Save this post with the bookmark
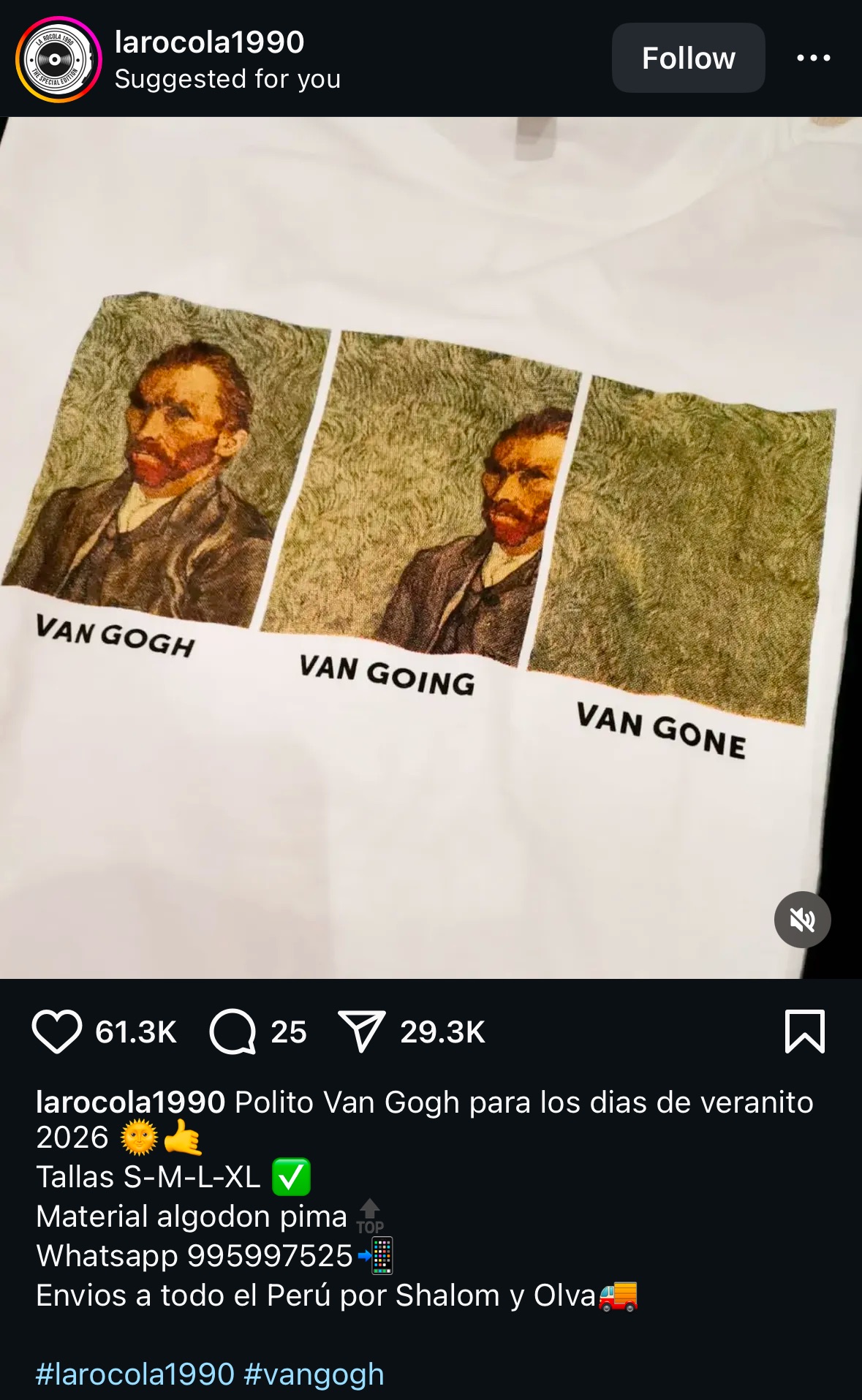Viewport: 862px width, 1400px height. (804, 1032)
